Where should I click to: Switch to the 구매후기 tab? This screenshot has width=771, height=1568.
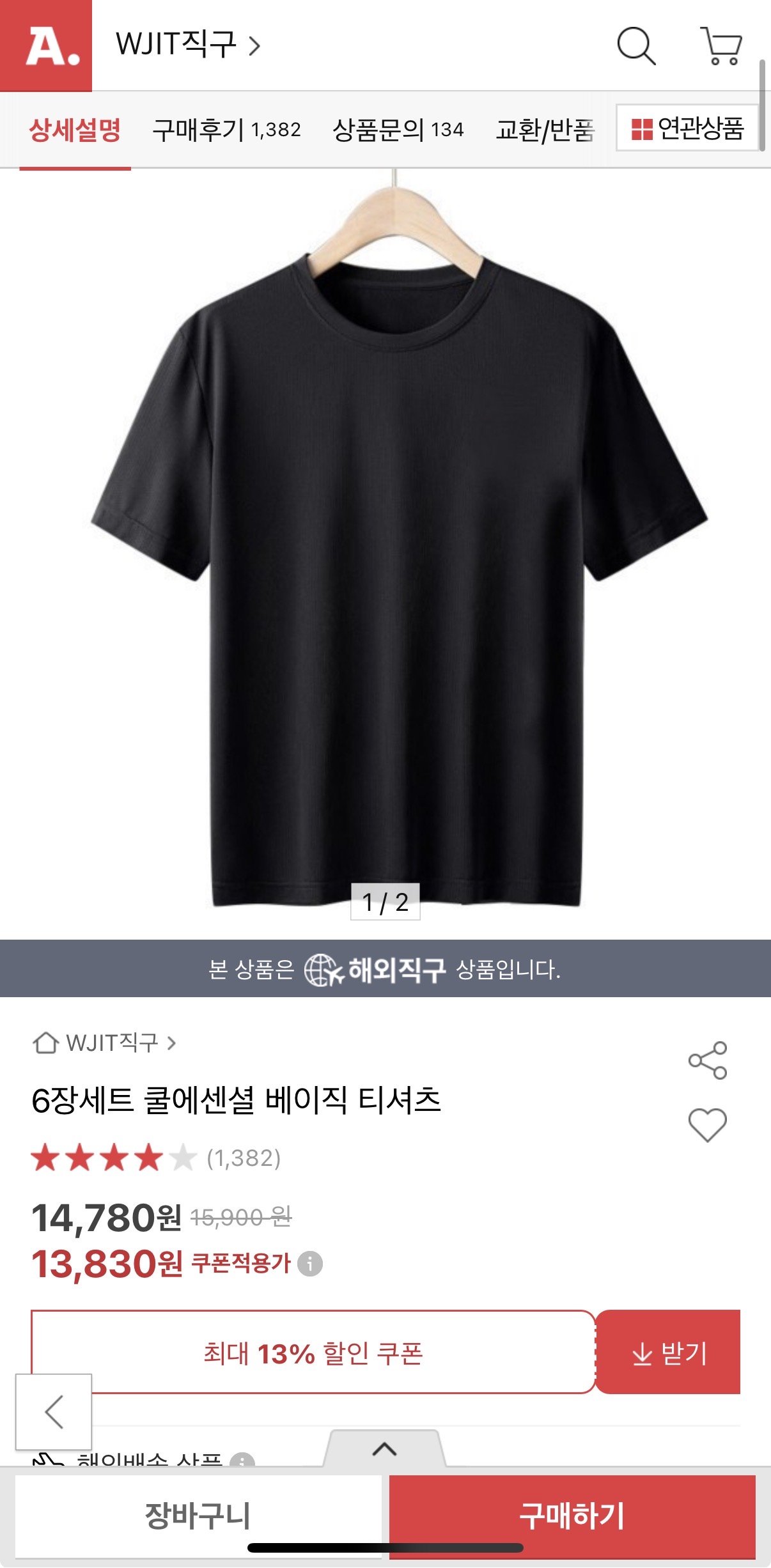click(x=225, y=128)
